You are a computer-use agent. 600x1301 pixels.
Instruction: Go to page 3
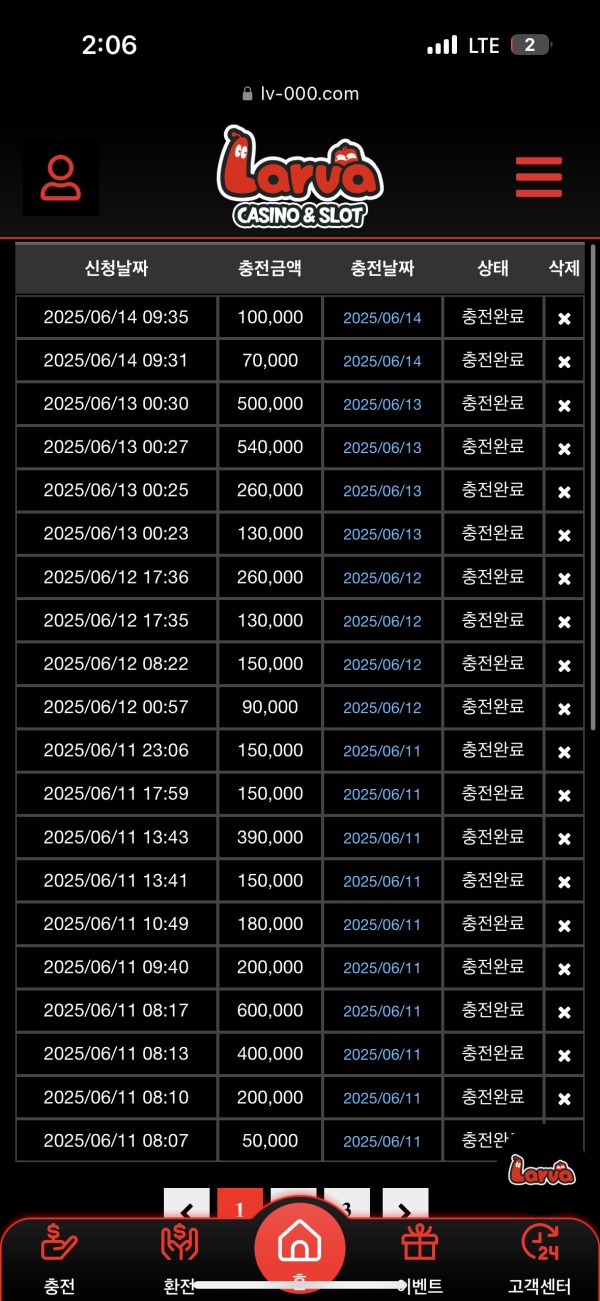coord(347,1207)
